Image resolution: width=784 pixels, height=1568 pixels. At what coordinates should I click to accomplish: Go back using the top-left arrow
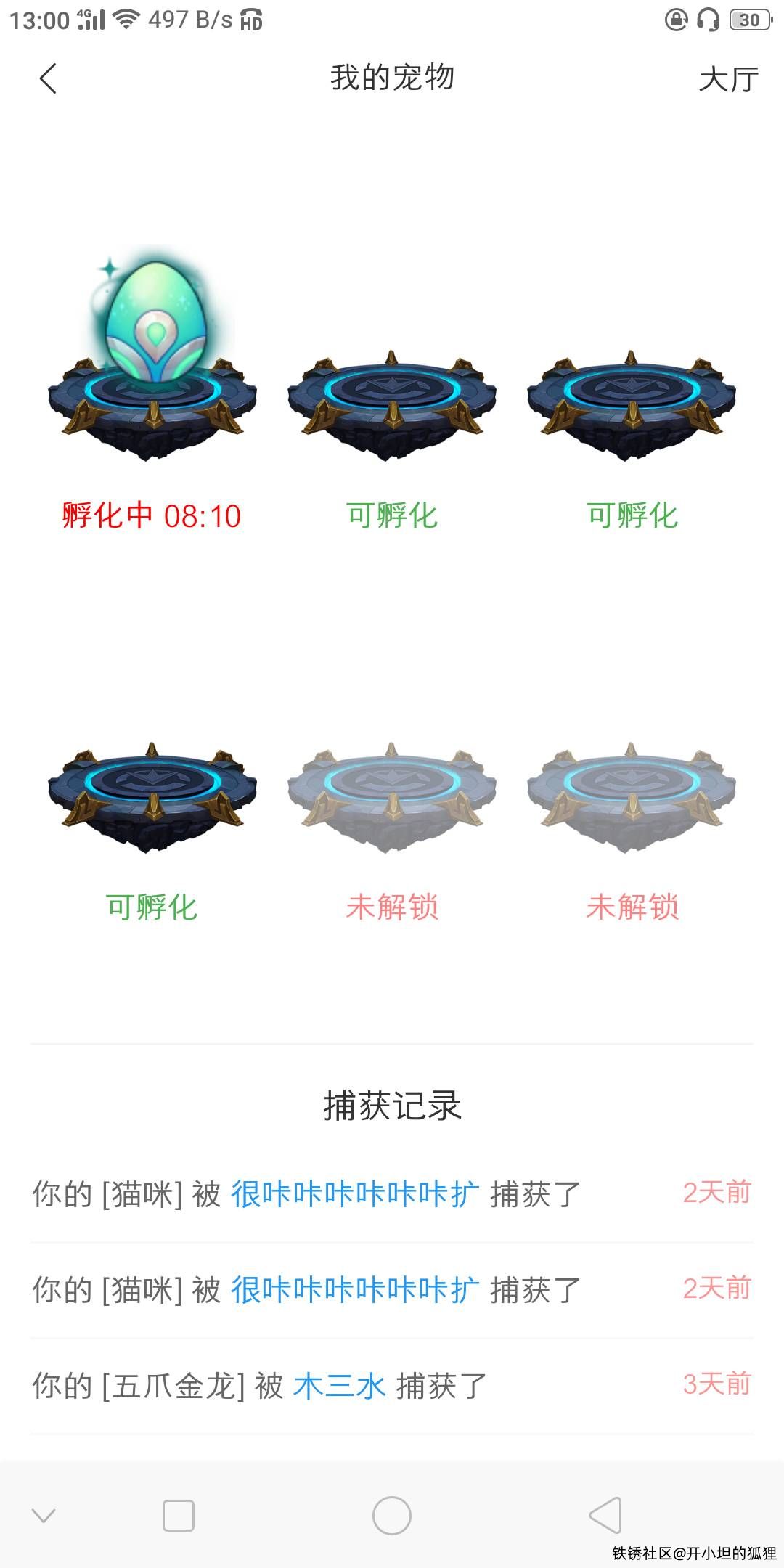[x=48, y=78]
